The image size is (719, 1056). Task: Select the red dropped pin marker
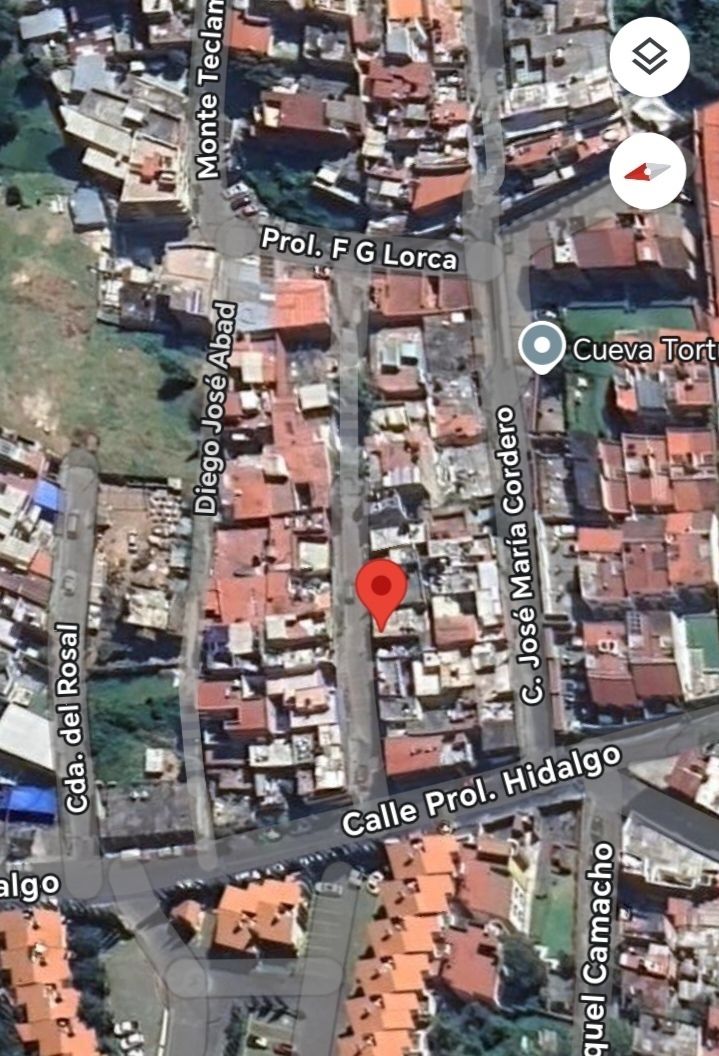click(382, 590)
